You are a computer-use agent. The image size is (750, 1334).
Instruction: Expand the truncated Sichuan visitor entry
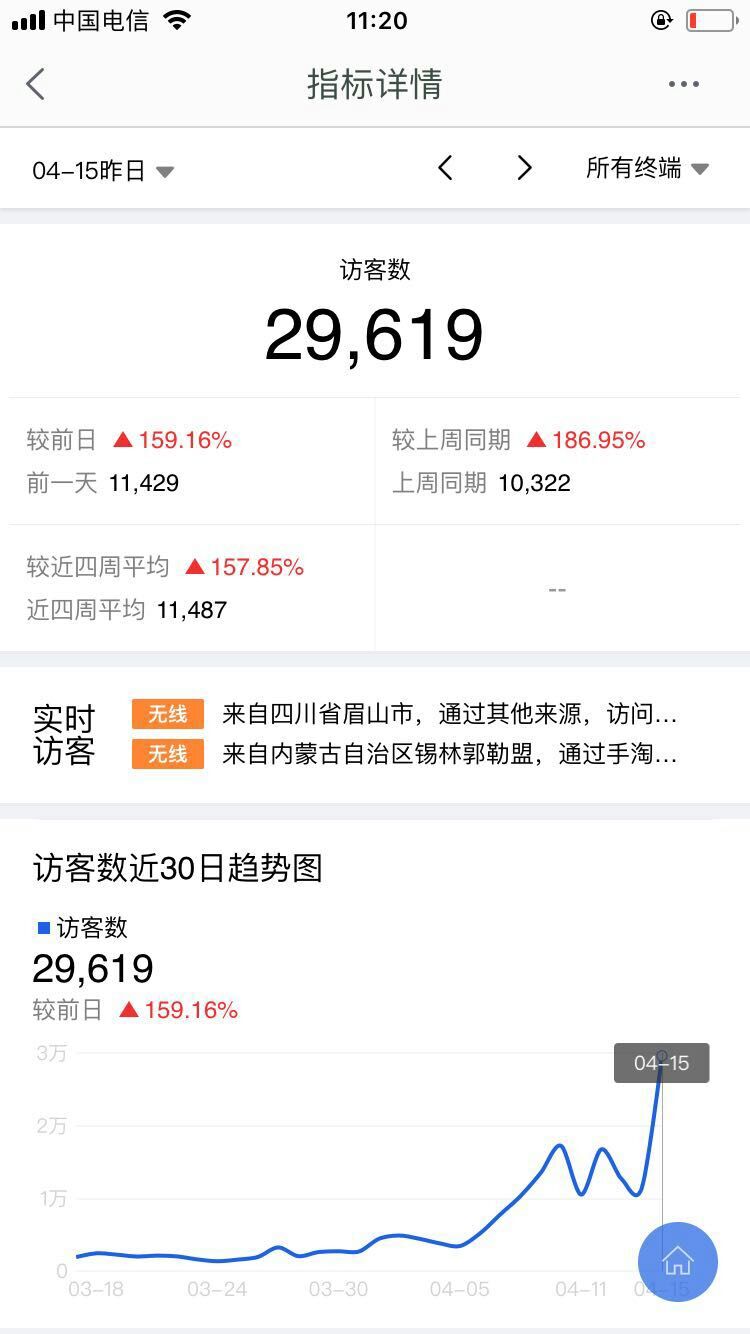(x=450, y=714)
